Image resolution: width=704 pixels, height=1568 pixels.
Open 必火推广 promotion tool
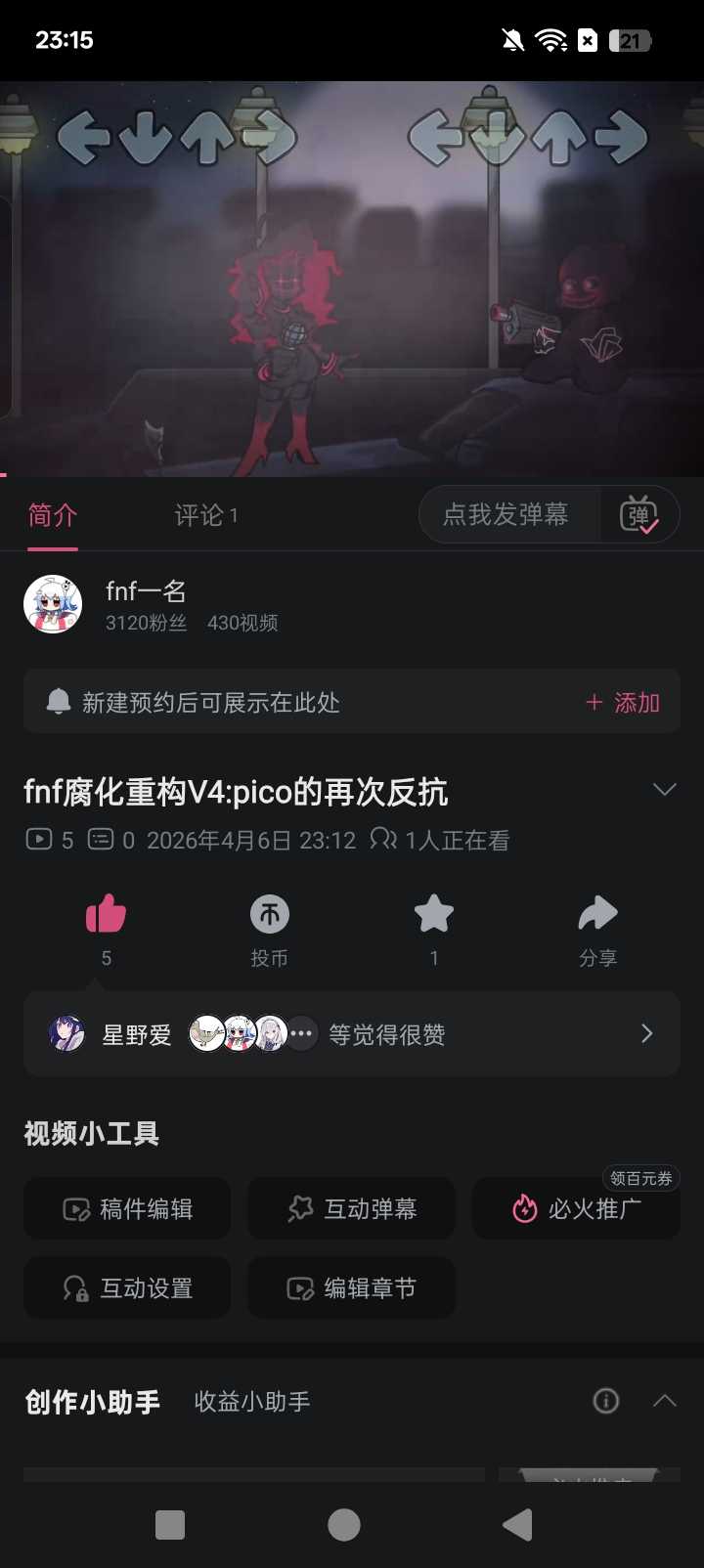click(577, 1209)
